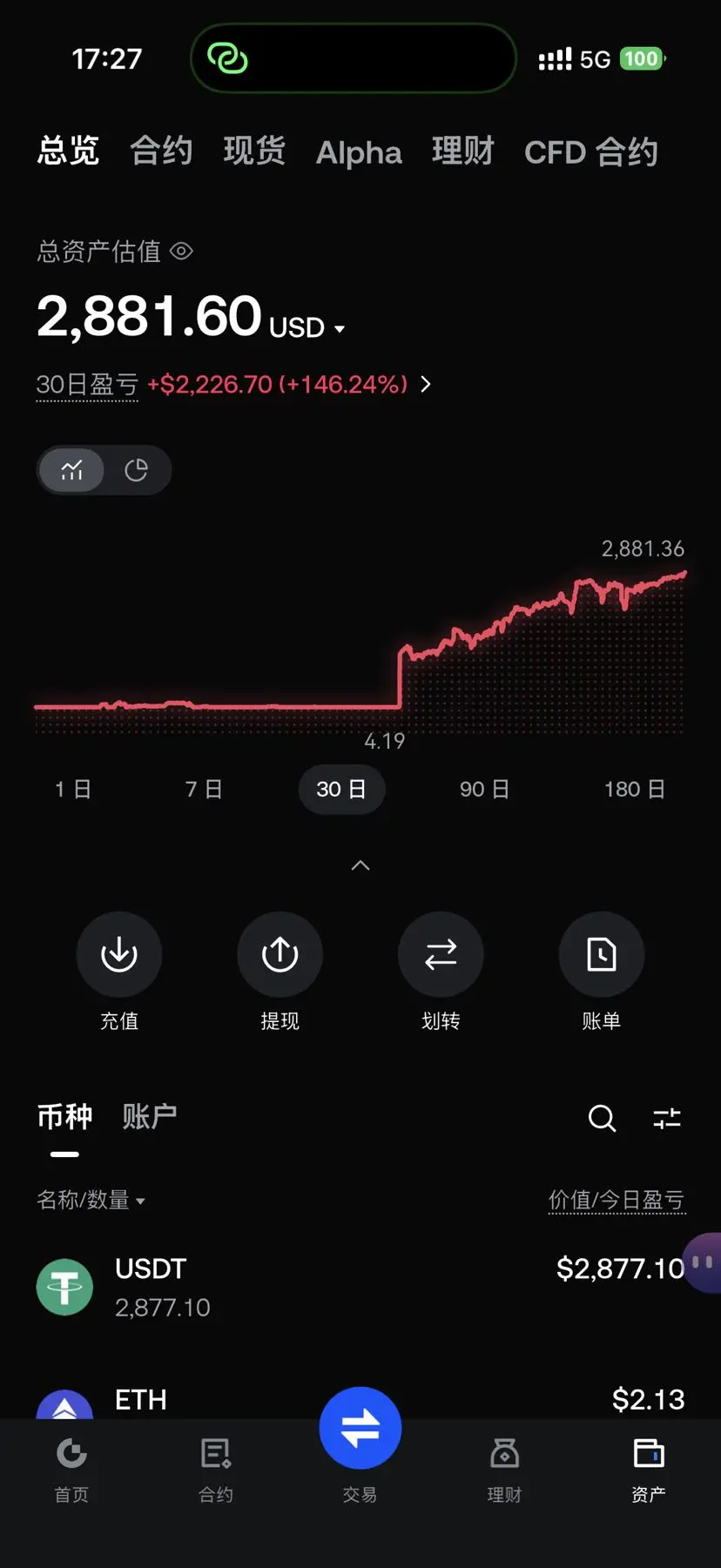Open the coin list filter settings

point(667,1118)
